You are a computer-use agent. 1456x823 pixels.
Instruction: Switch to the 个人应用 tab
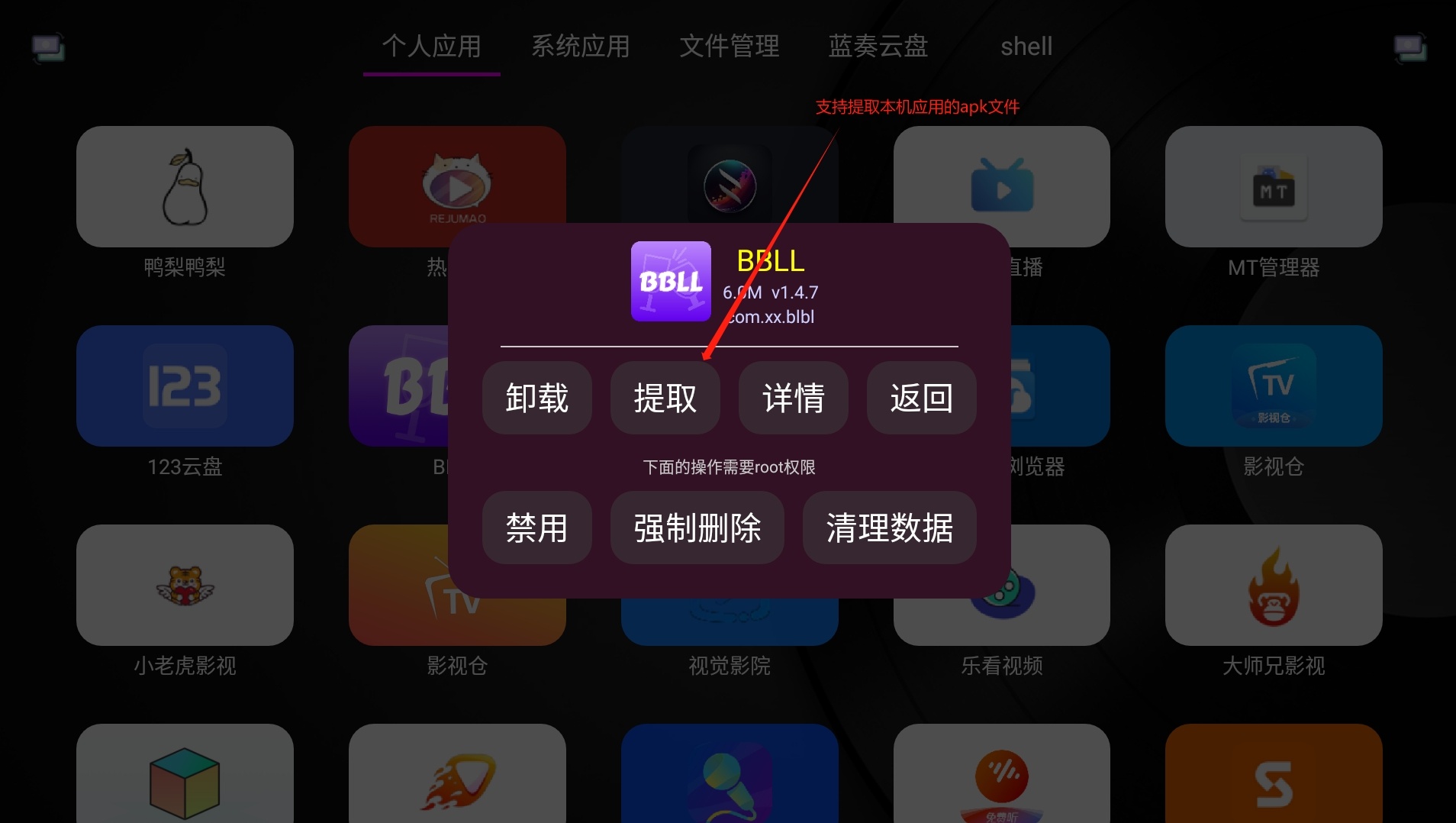pos(431,47)
